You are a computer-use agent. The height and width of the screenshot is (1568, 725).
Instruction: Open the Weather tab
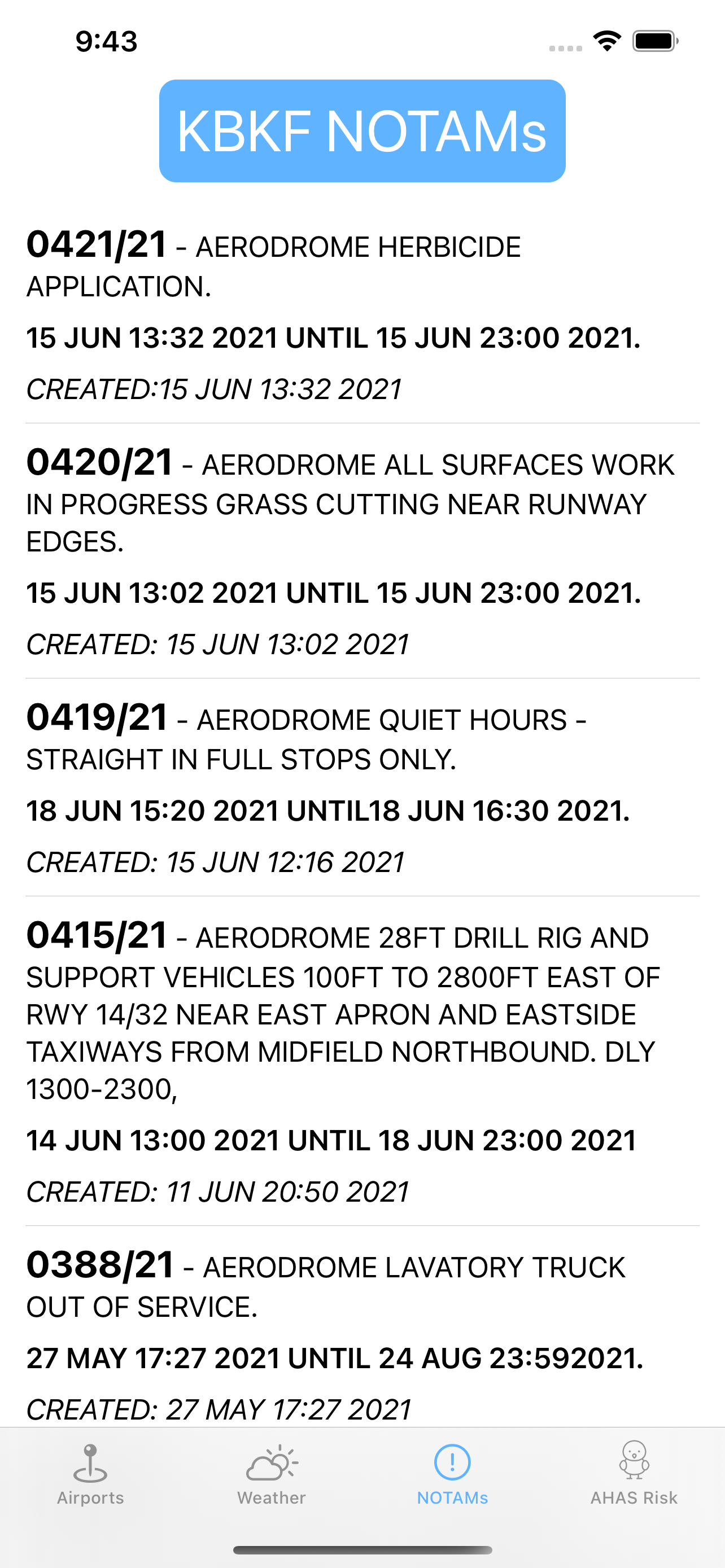tap(272, 1473)
